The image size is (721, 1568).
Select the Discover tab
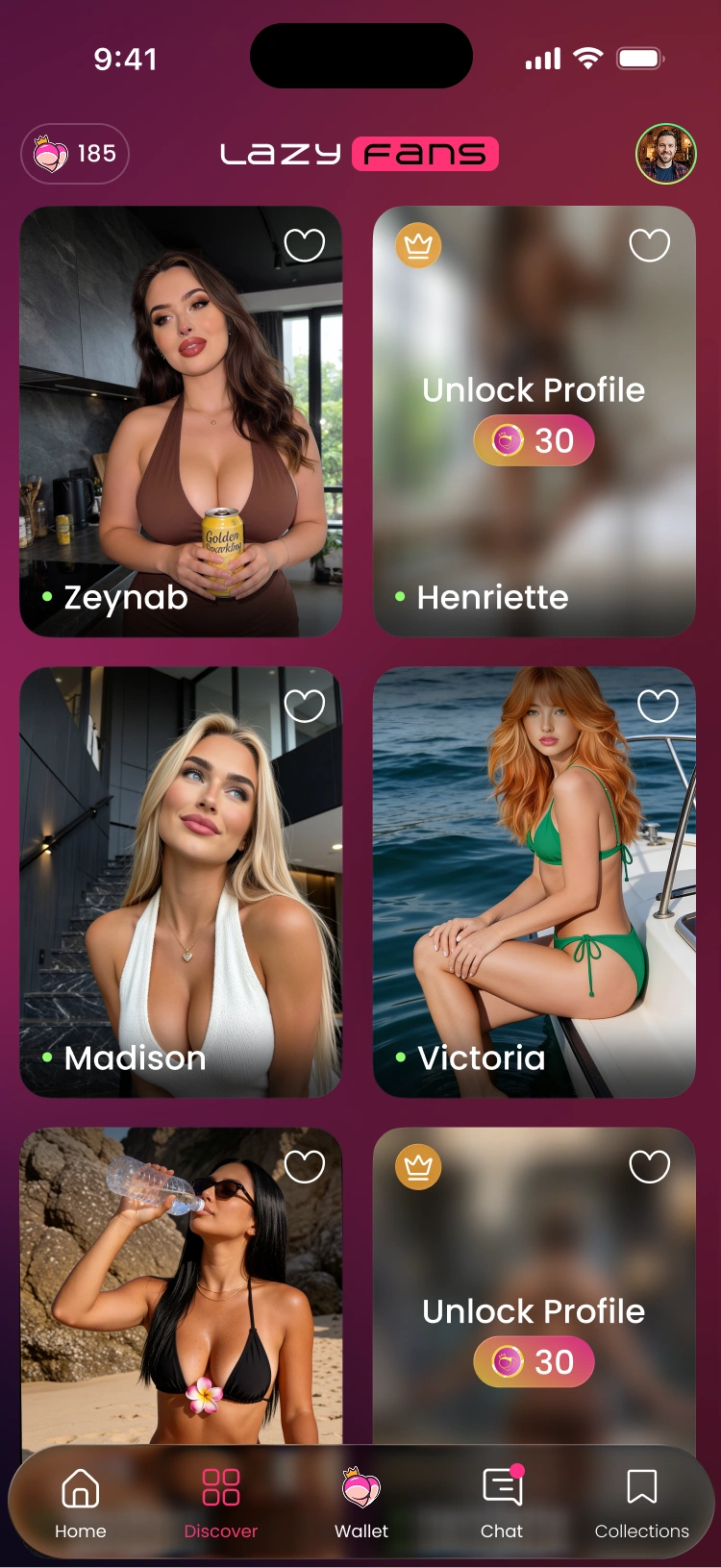(221, 1504)
